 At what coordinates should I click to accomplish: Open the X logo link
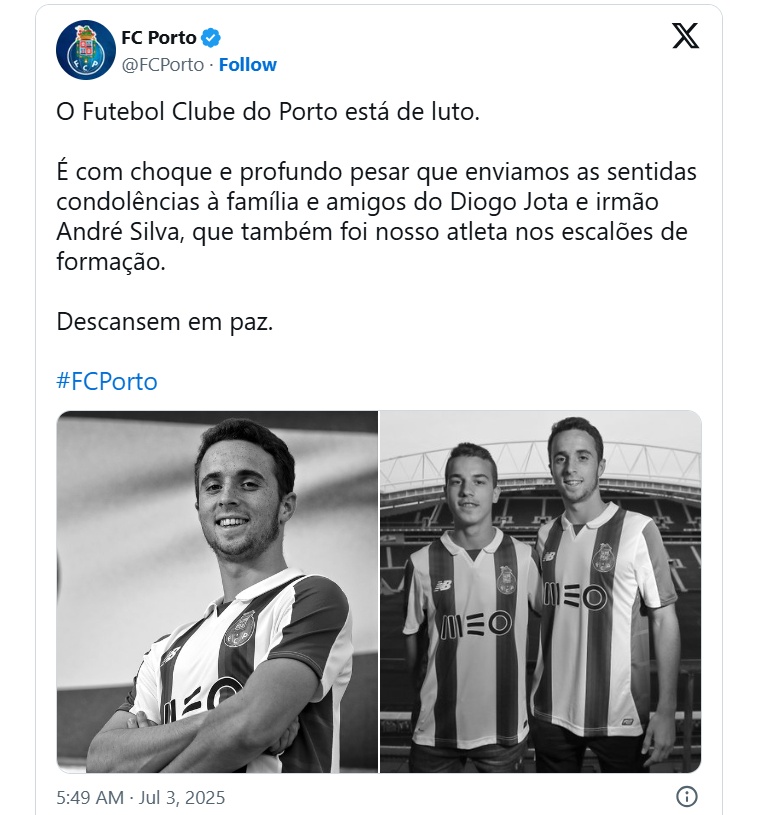click(x=685, y=36)
